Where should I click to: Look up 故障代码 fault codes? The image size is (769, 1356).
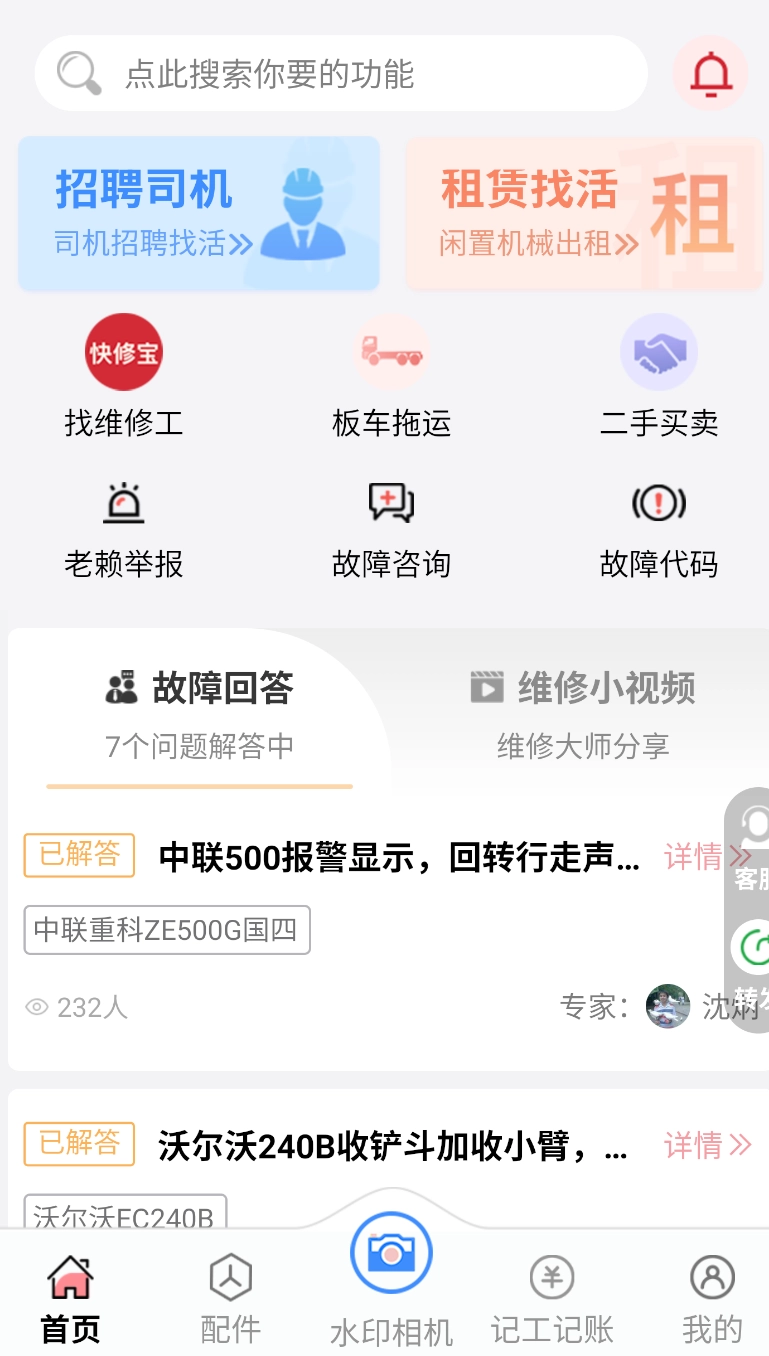point(659,530)
